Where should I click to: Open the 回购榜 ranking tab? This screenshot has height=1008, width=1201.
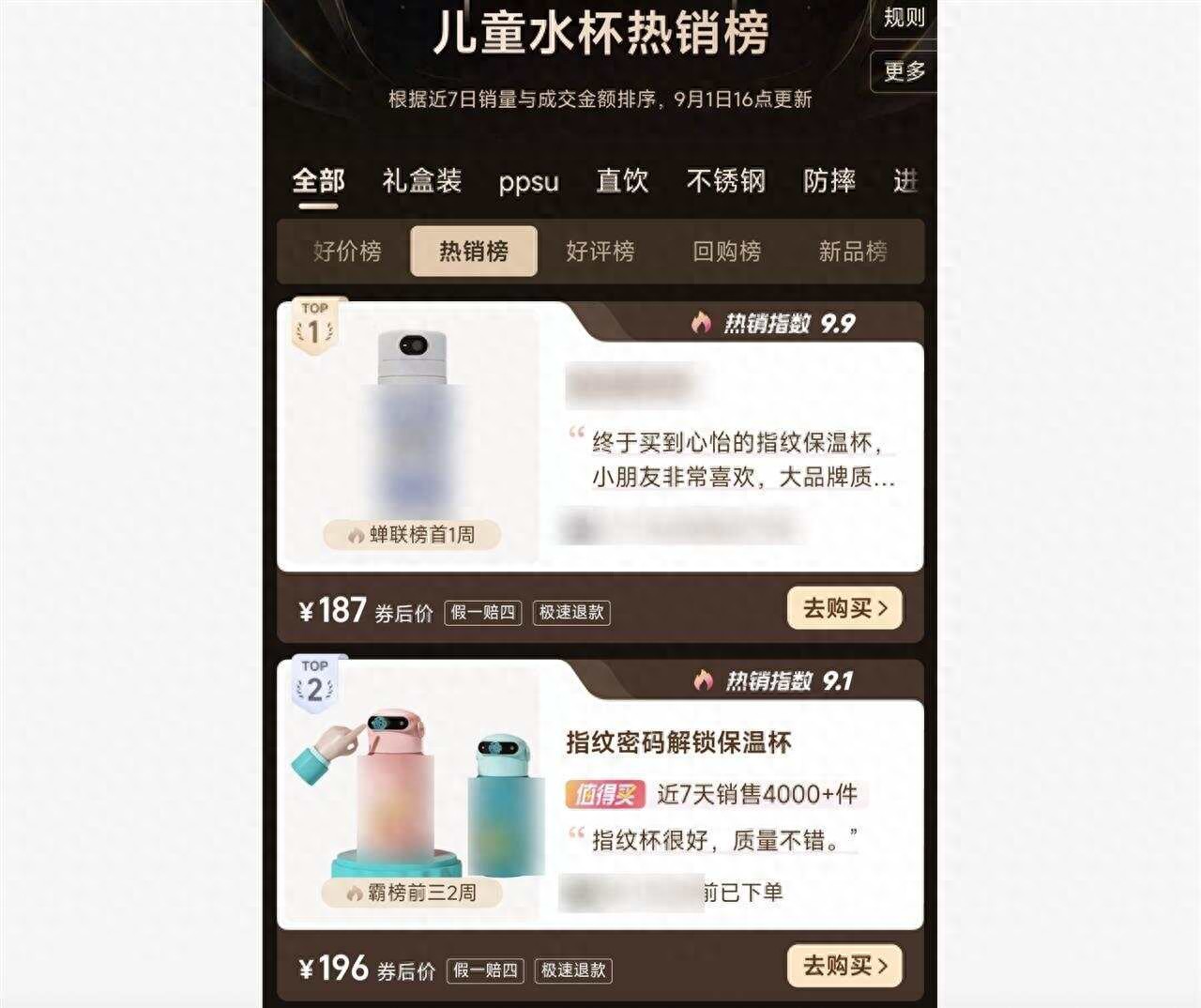pos(726,252)
